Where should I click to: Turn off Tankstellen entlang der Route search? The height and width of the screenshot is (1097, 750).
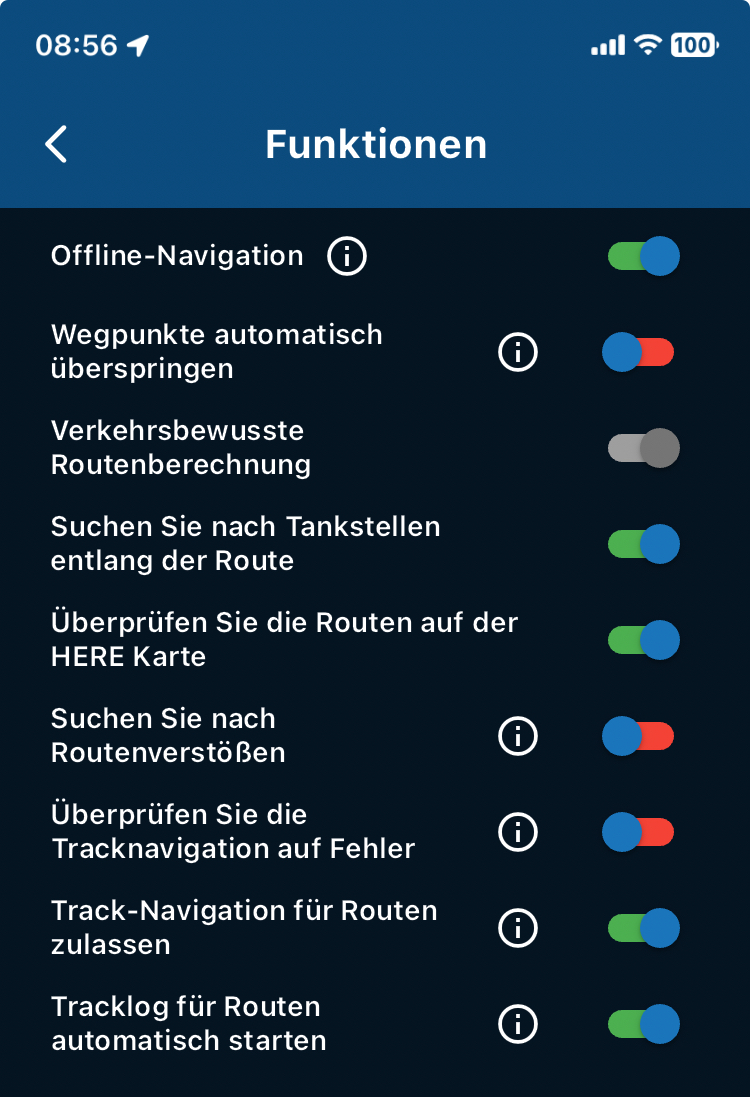pyautogui.click(x=643, y=544)
